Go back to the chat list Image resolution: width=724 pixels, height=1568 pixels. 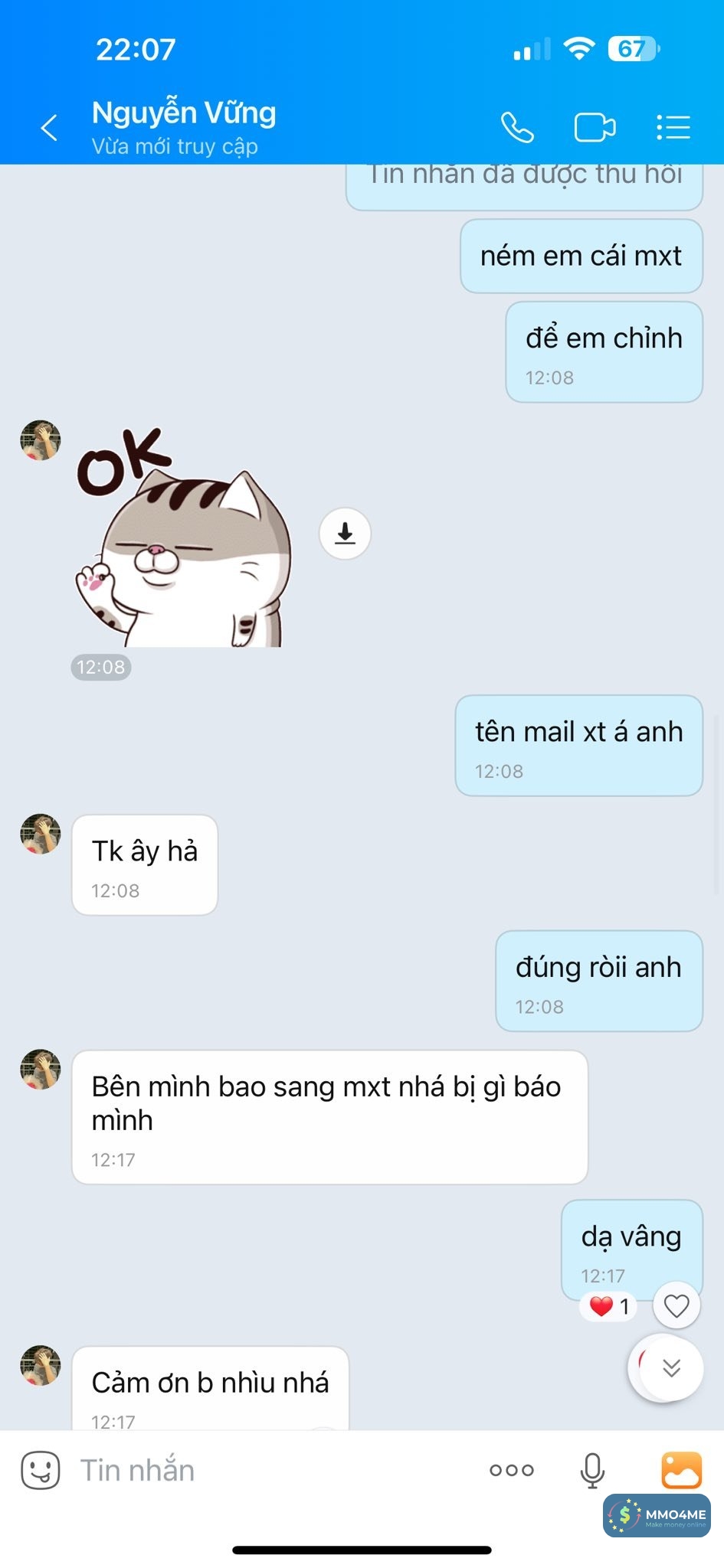49,128
